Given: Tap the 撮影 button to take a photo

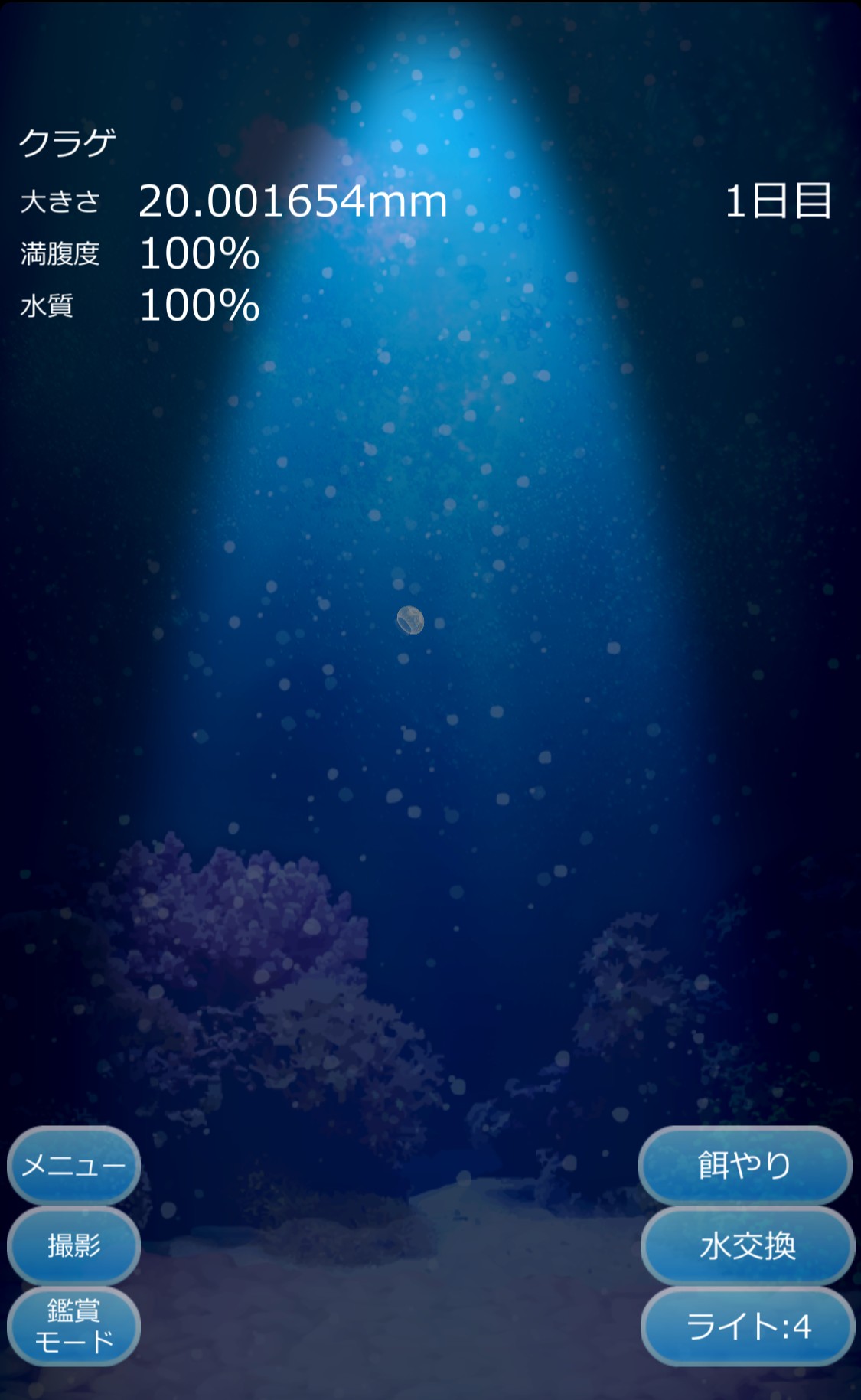Looking at the screenshot, I should 73,1245.
